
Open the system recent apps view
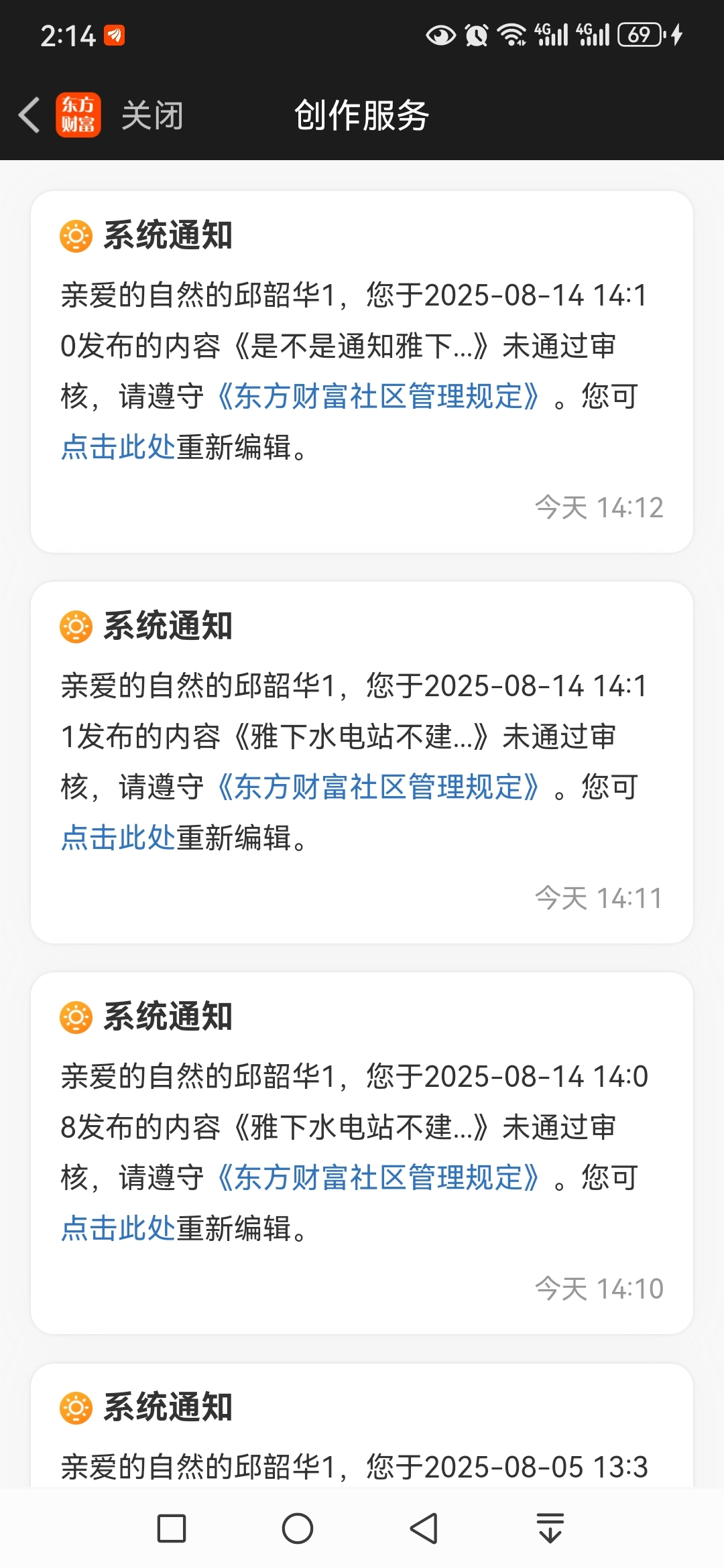tap(171, 1528)
